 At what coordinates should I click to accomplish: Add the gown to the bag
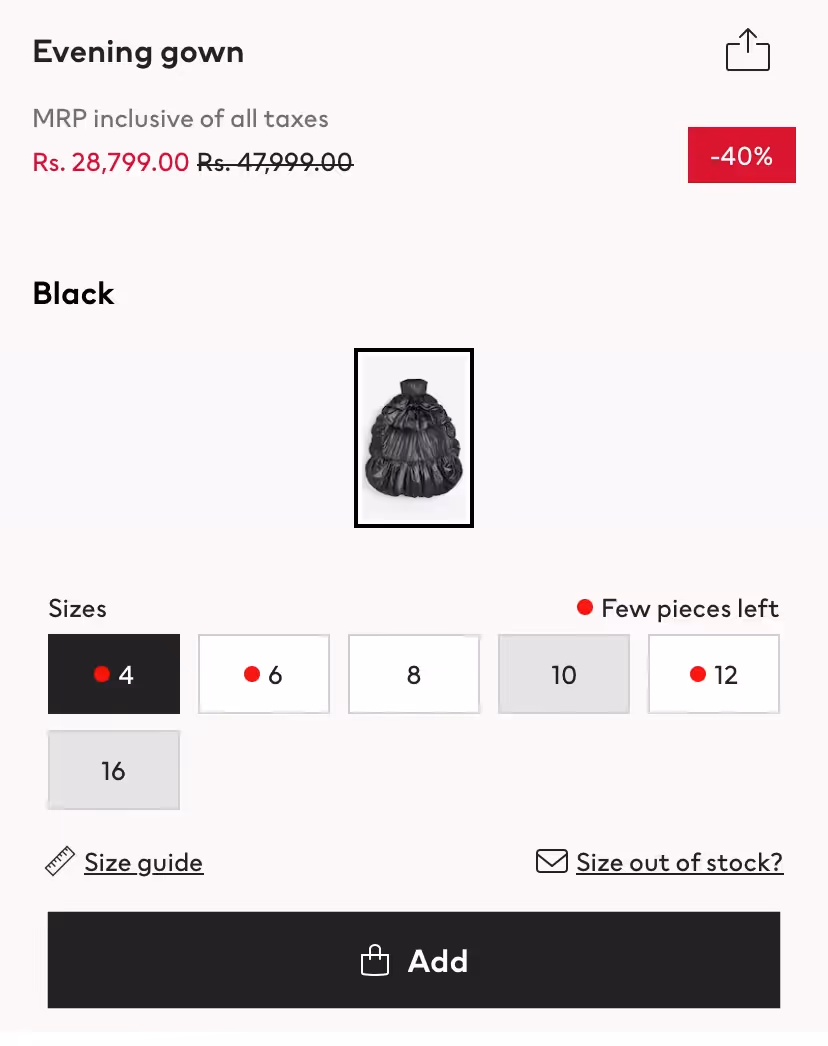(414, 960)
